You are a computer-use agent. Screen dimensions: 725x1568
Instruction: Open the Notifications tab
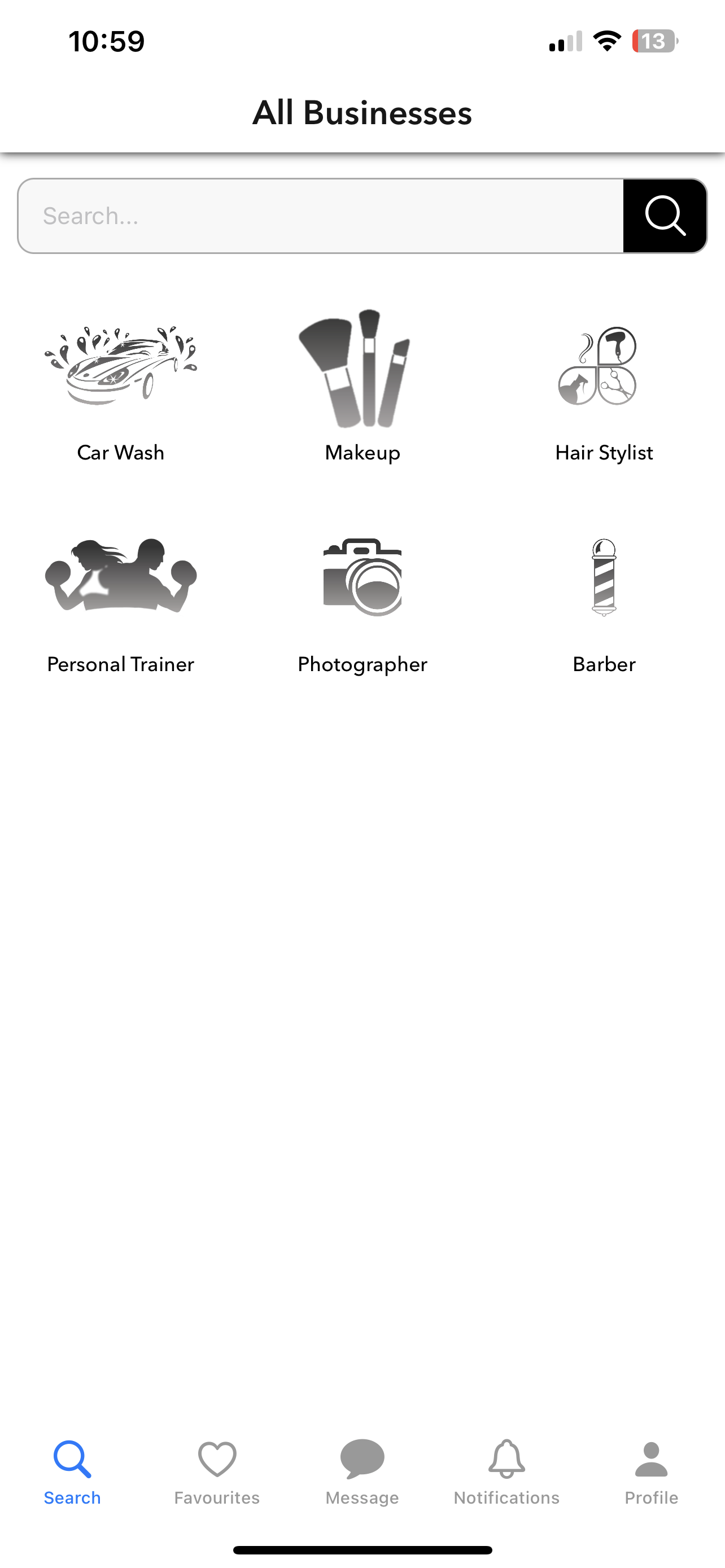point(506,1473)
